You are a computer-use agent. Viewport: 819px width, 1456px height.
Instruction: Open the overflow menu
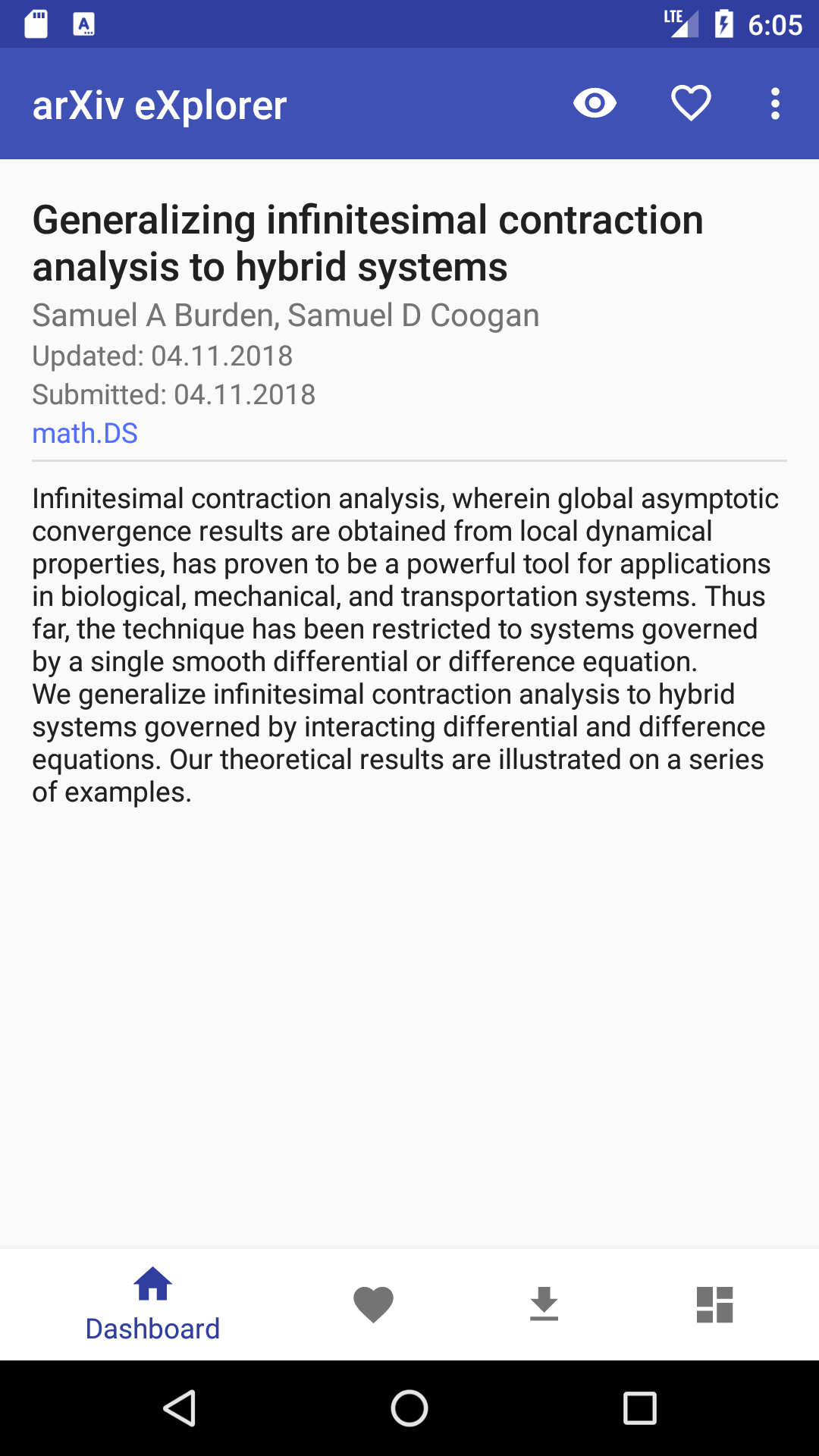774,103
